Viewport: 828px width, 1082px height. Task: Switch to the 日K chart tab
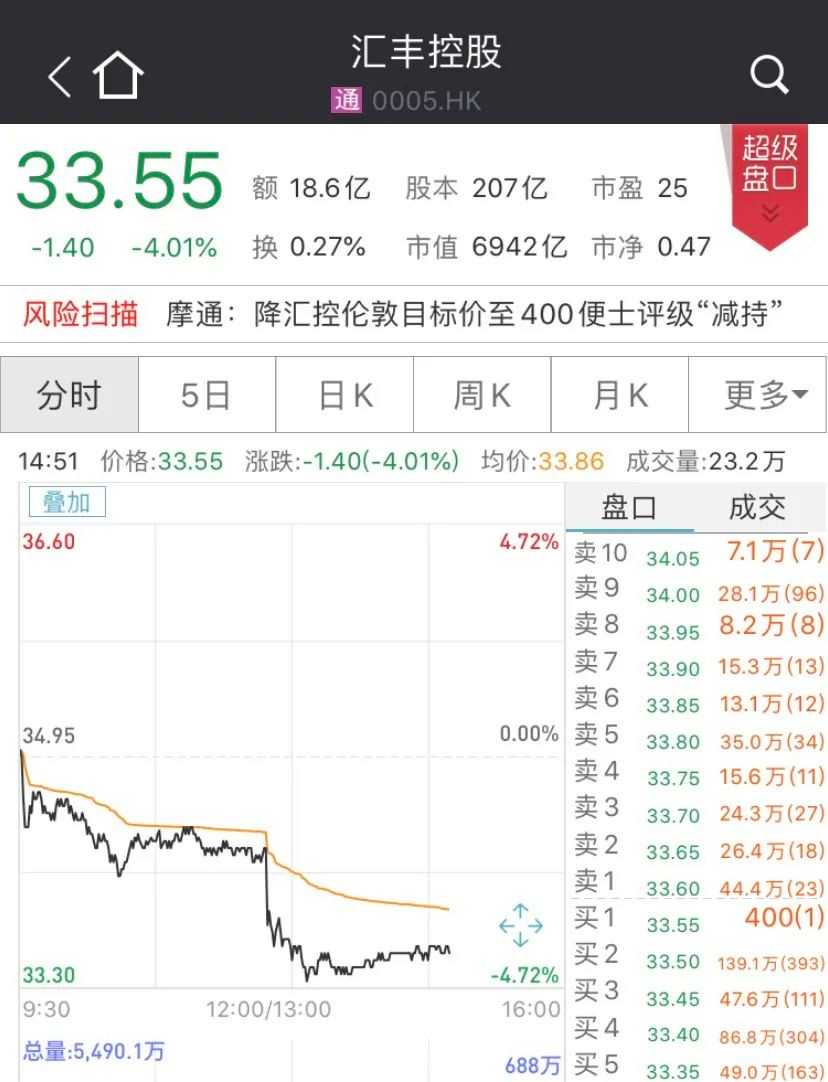click(x=345, y=395)
